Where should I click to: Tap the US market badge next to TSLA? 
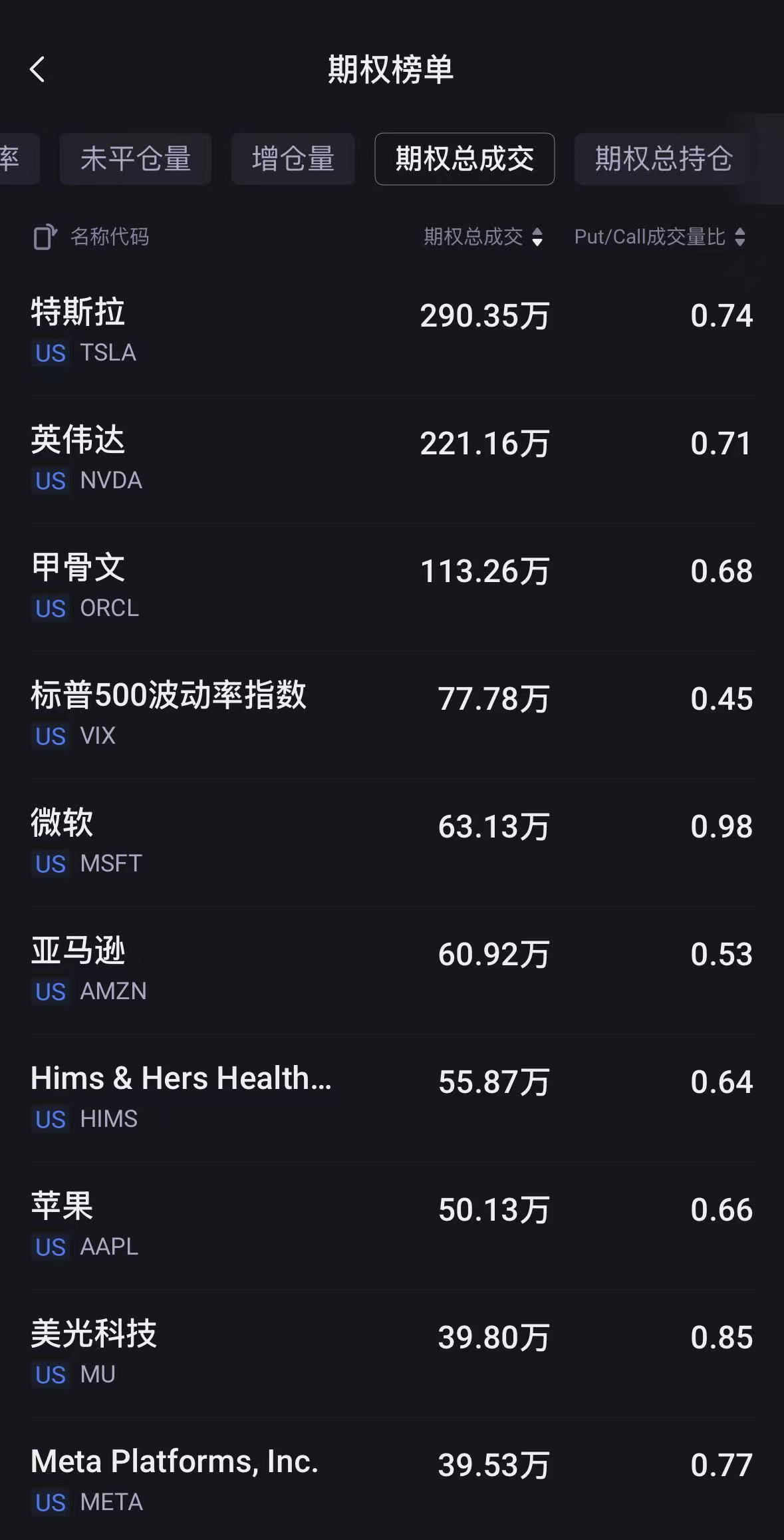tap(49, 353)
